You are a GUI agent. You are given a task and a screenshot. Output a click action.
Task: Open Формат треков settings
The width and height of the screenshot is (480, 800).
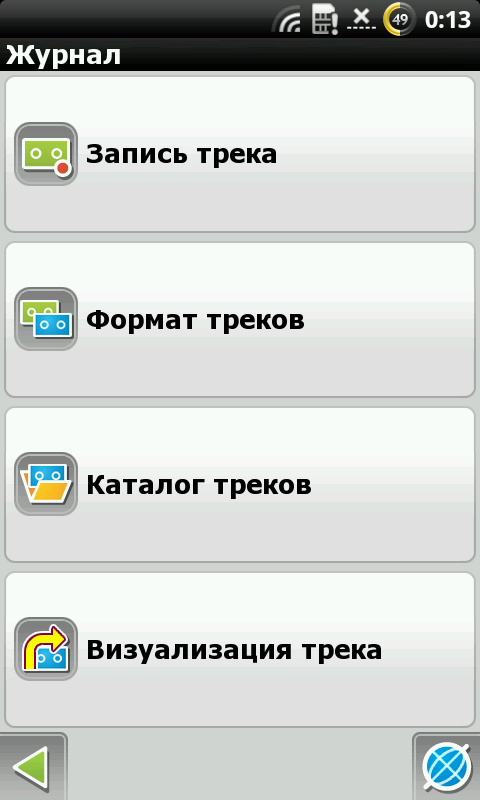point(240,319)
